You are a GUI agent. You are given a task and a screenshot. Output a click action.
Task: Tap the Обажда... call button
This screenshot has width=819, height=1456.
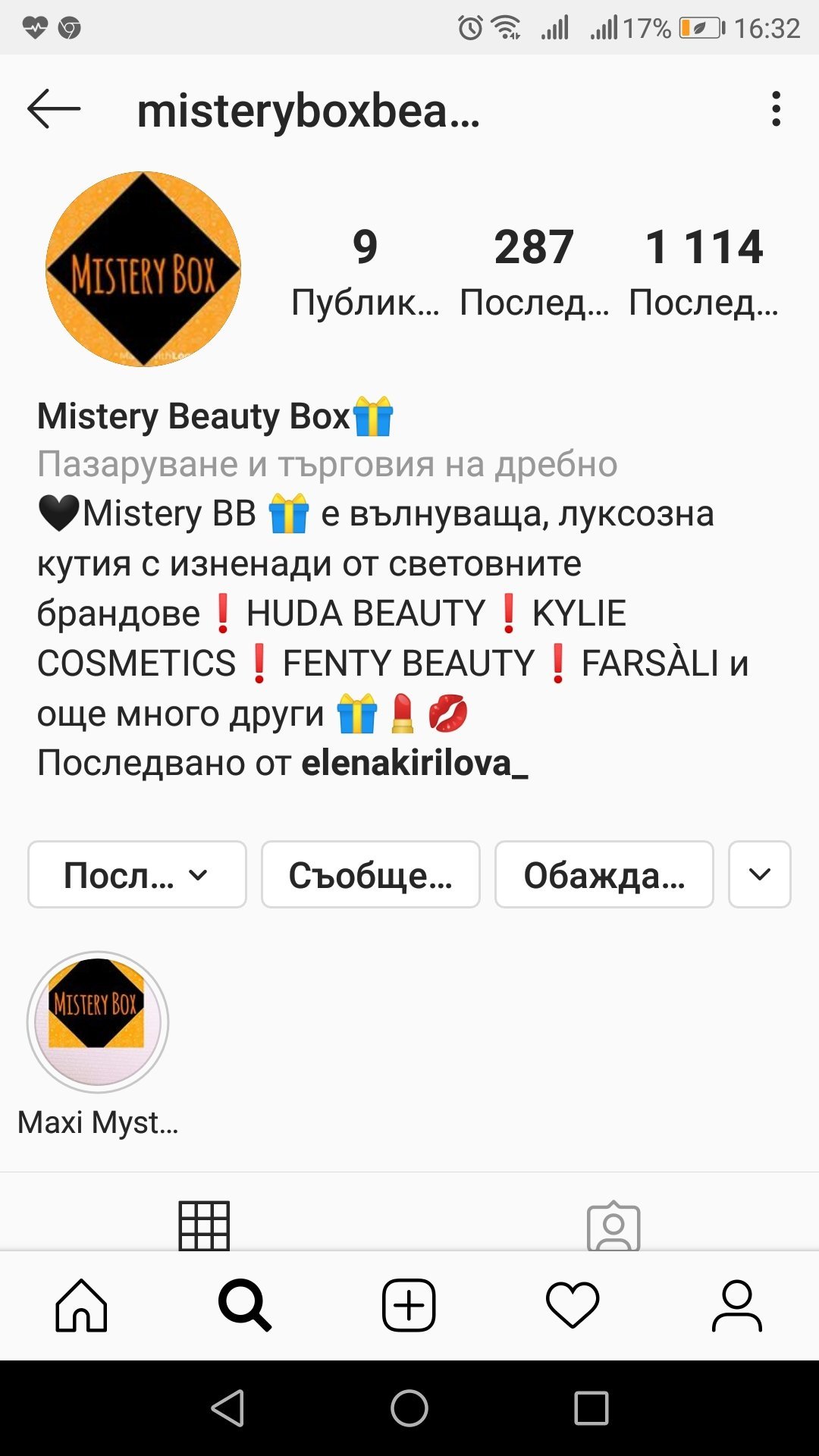click(604, 874)
